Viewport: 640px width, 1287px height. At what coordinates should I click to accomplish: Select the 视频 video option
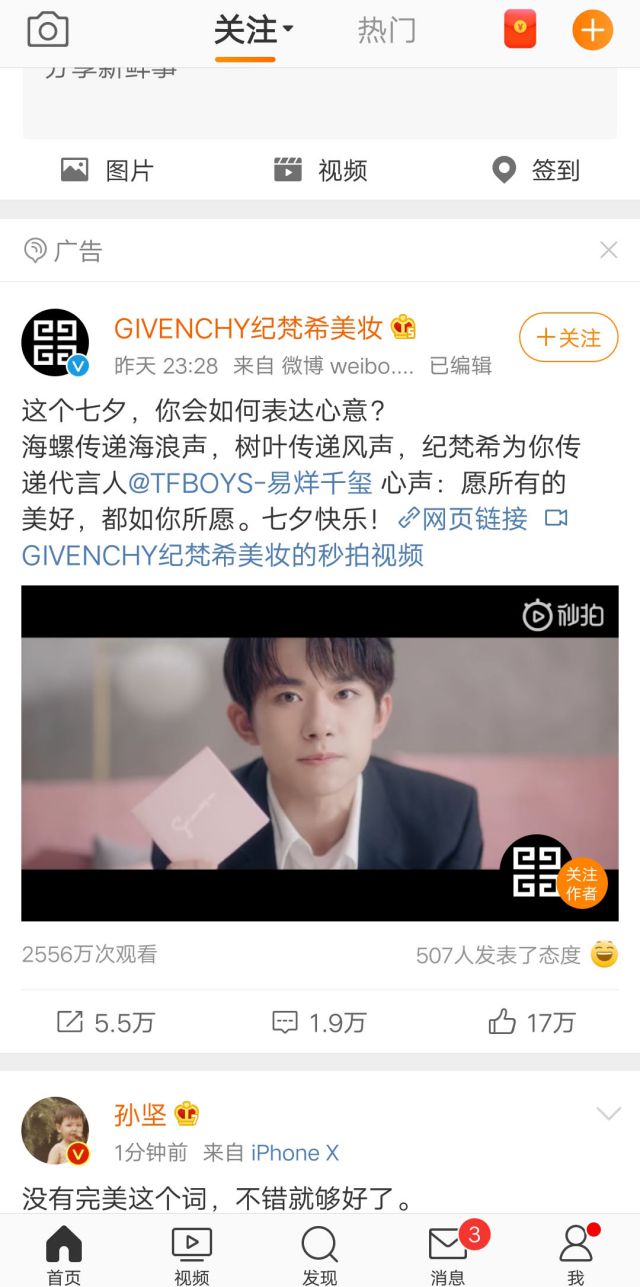pos(321,170)
